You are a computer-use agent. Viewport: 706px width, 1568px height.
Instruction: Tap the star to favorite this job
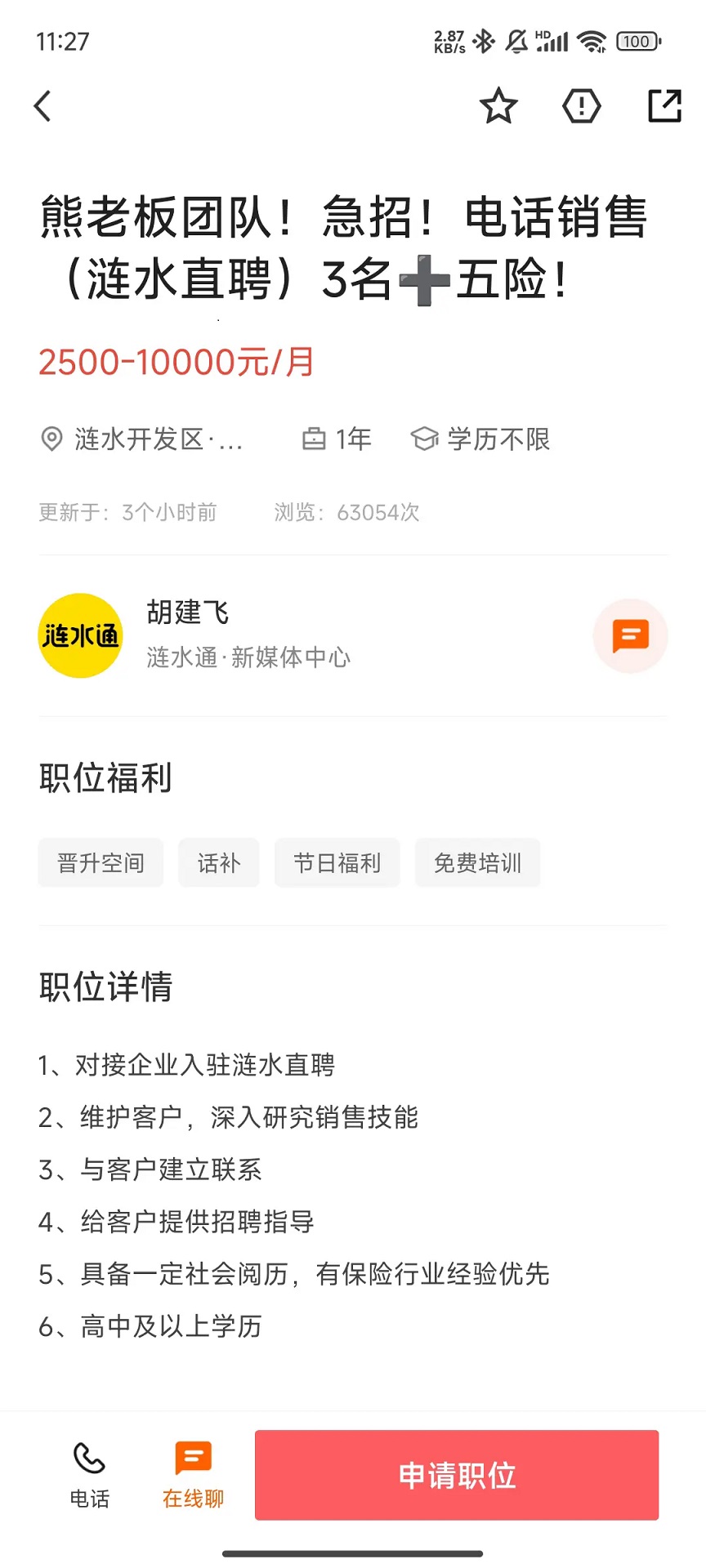pyautogui.click(x=498, y=105)
